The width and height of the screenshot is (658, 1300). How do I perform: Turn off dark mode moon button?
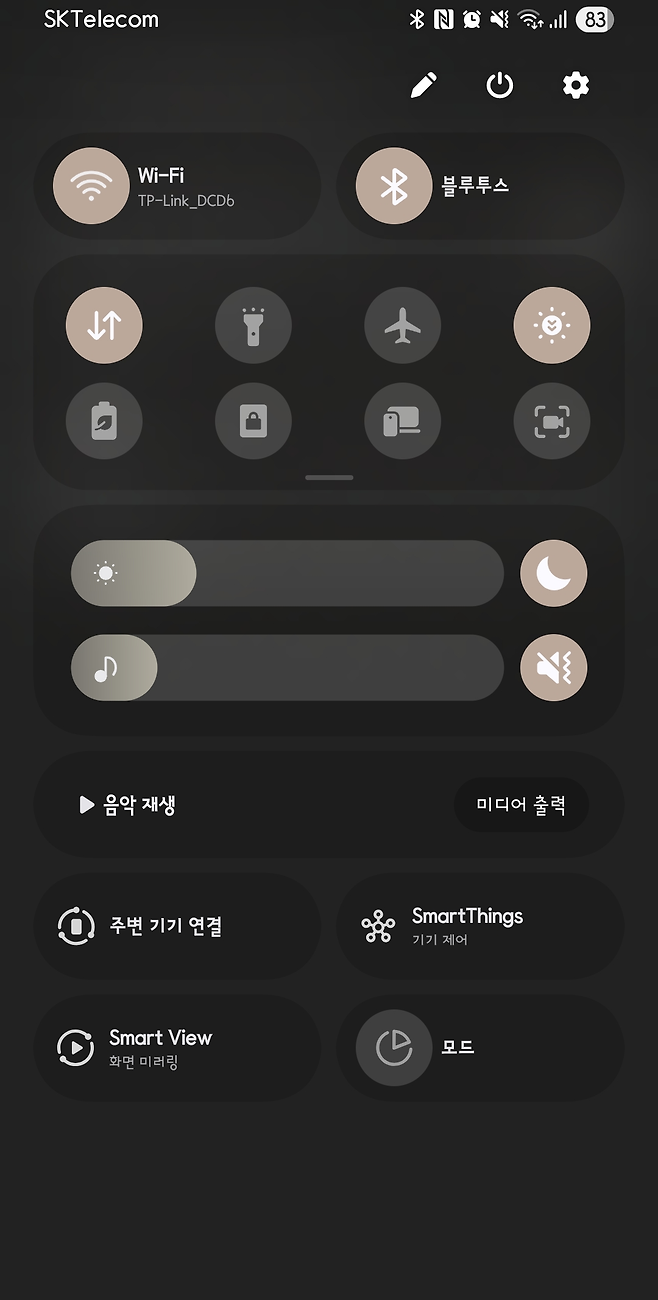[553, 573]
